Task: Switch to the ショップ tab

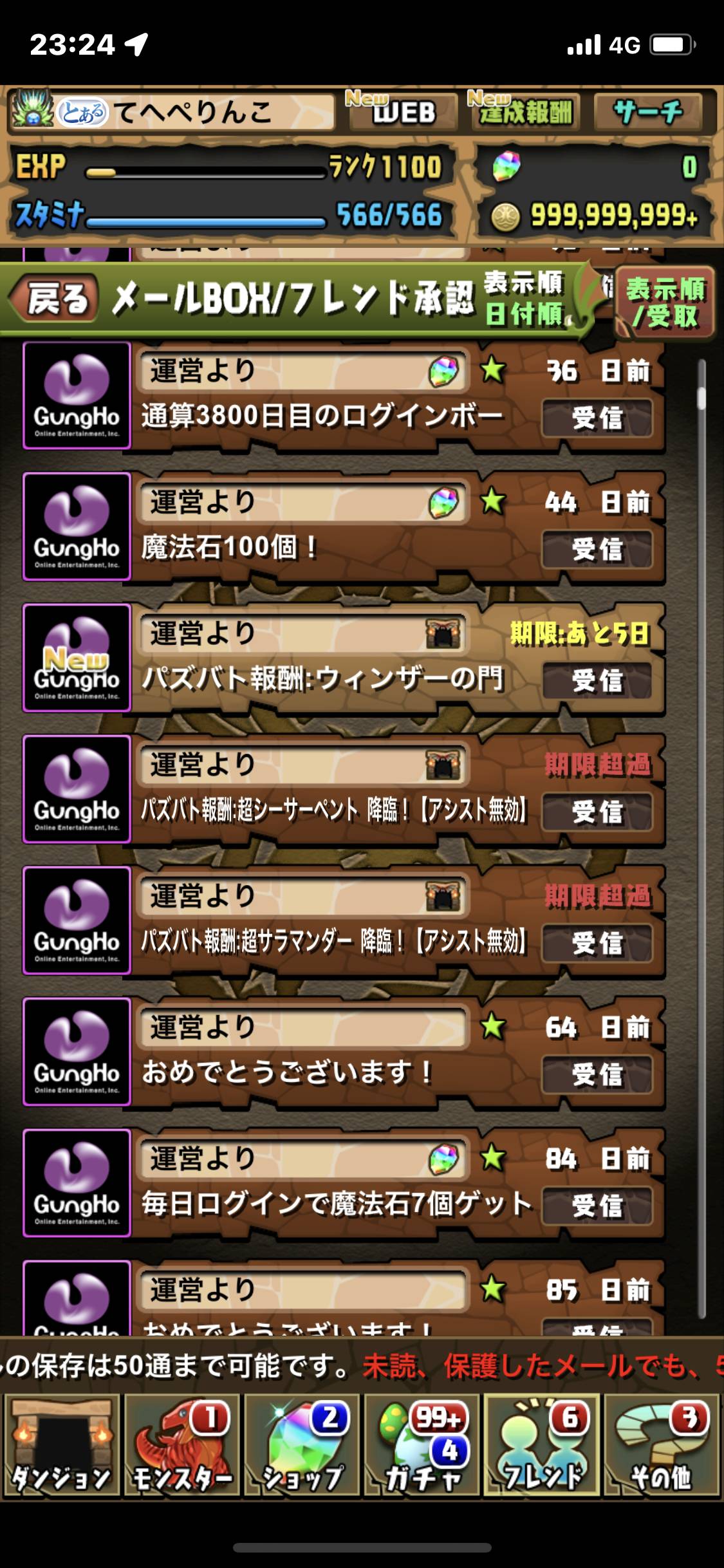Action: point(302,1444)
